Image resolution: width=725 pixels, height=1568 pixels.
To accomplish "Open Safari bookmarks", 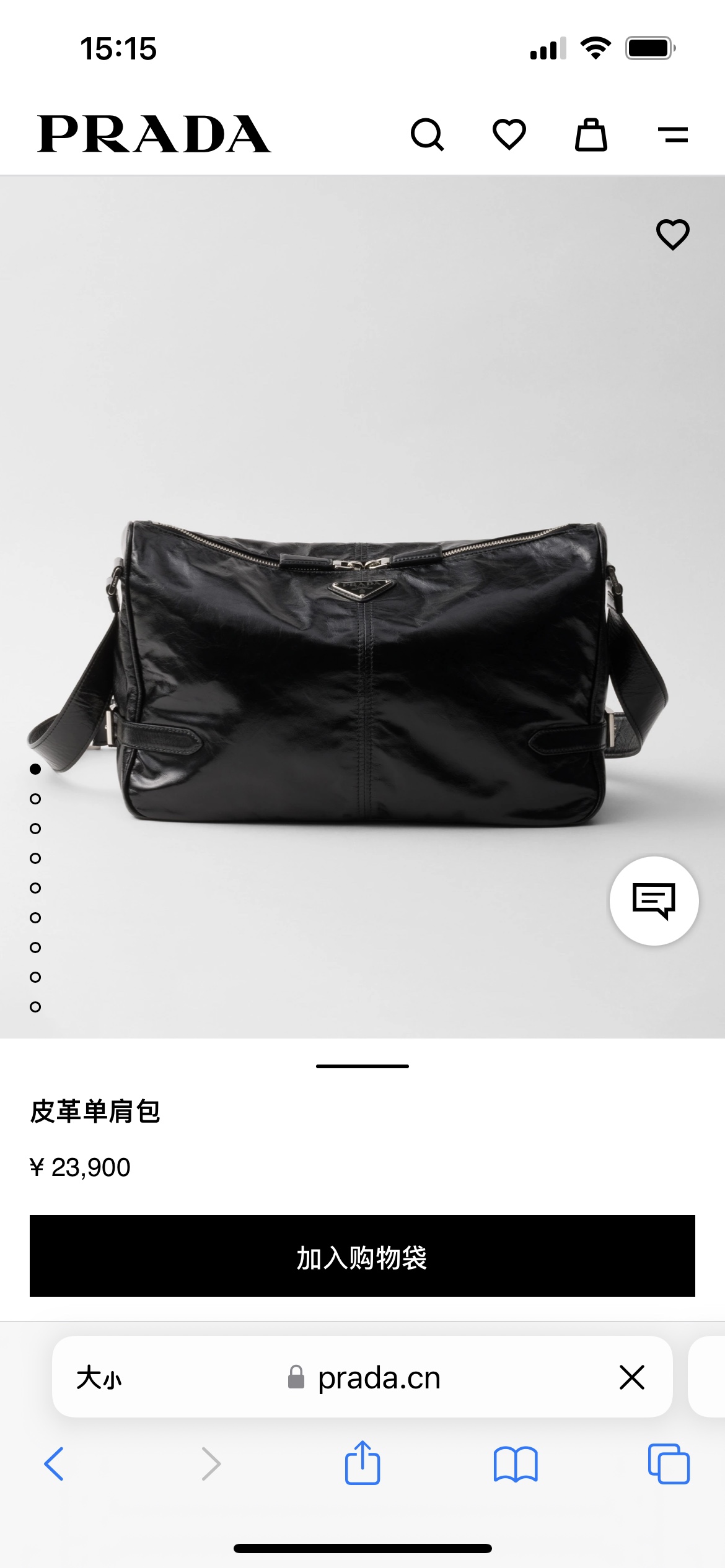I will coord(515,1464).
